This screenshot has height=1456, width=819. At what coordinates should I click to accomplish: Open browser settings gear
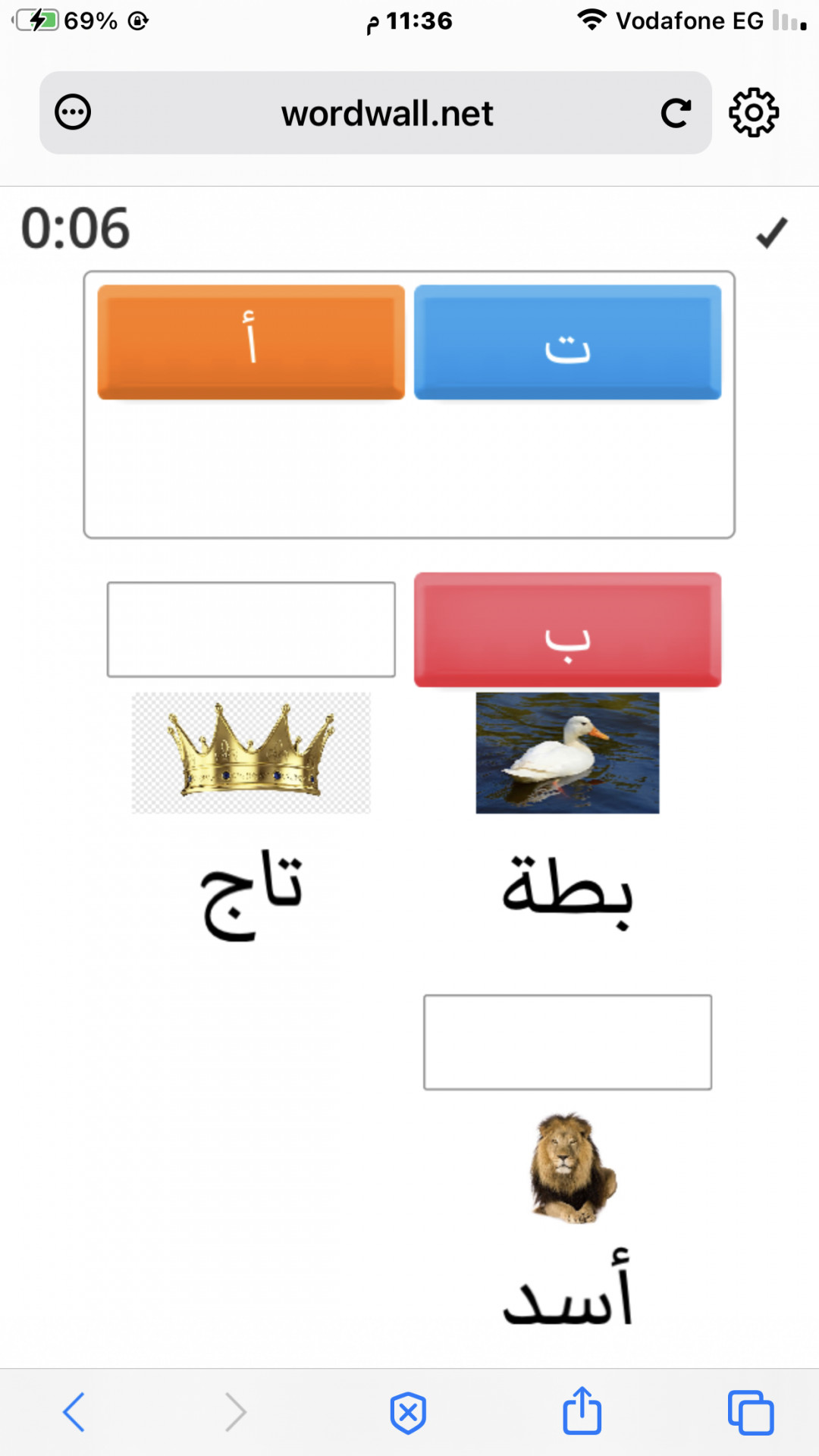point(753,113)
